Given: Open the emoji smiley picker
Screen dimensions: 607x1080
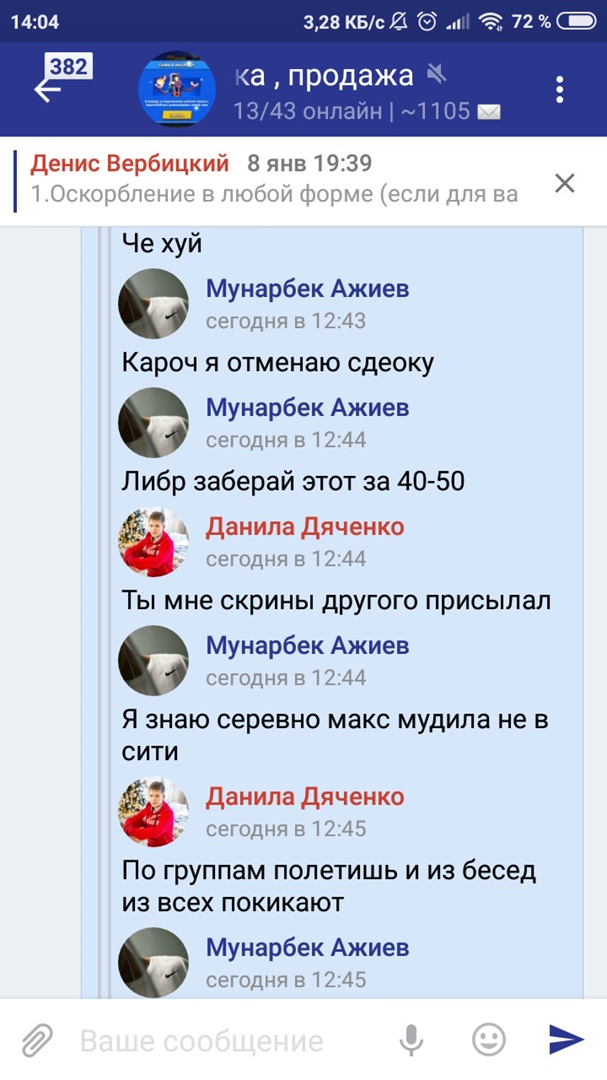Looking at the screenshot, I should [488, 1041].
